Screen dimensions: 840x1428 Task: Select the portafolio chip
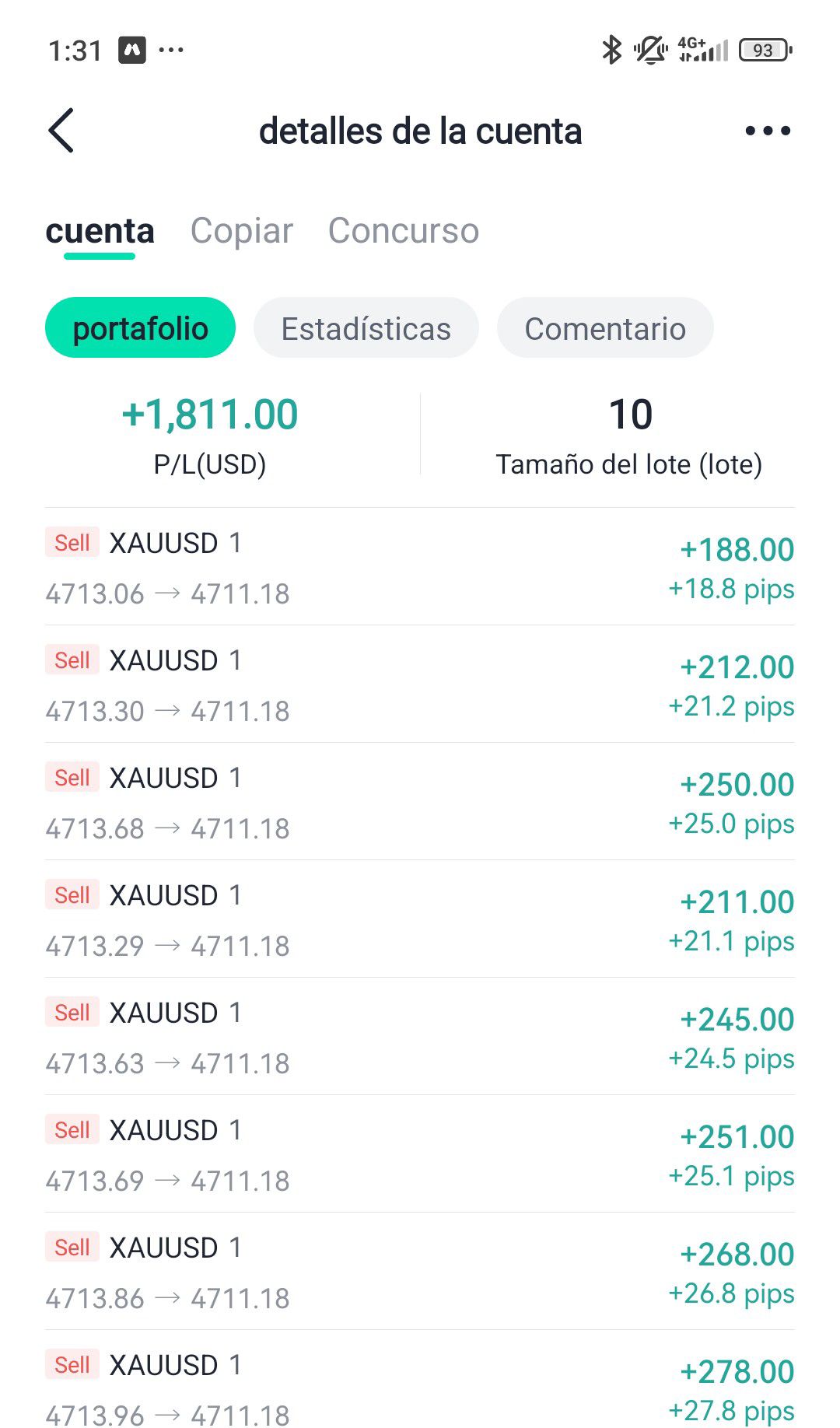[x=140, y=328]
